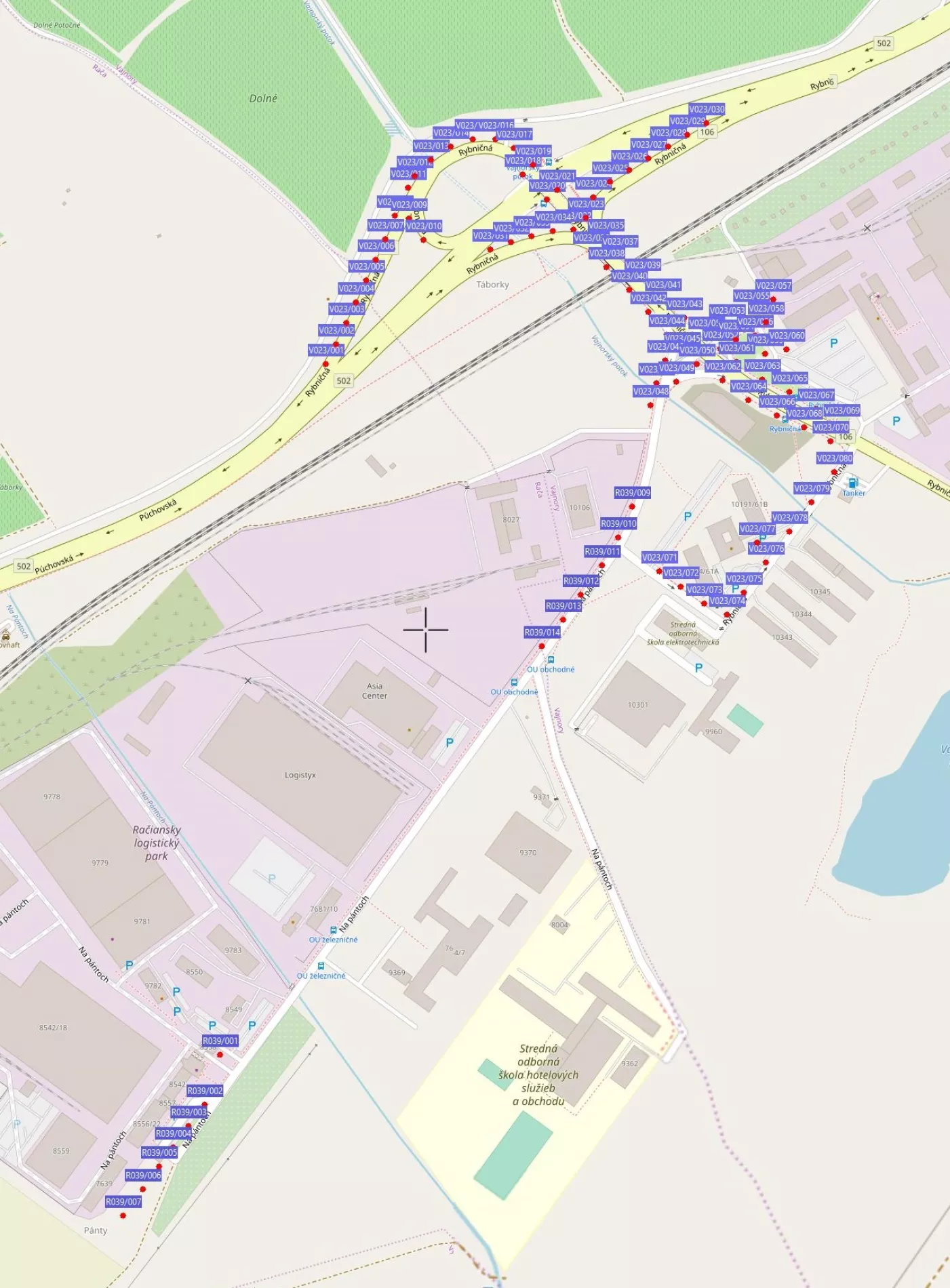Tap the V023/078 marker
This screenshot has width=950, height=1288.
(789, 531)
